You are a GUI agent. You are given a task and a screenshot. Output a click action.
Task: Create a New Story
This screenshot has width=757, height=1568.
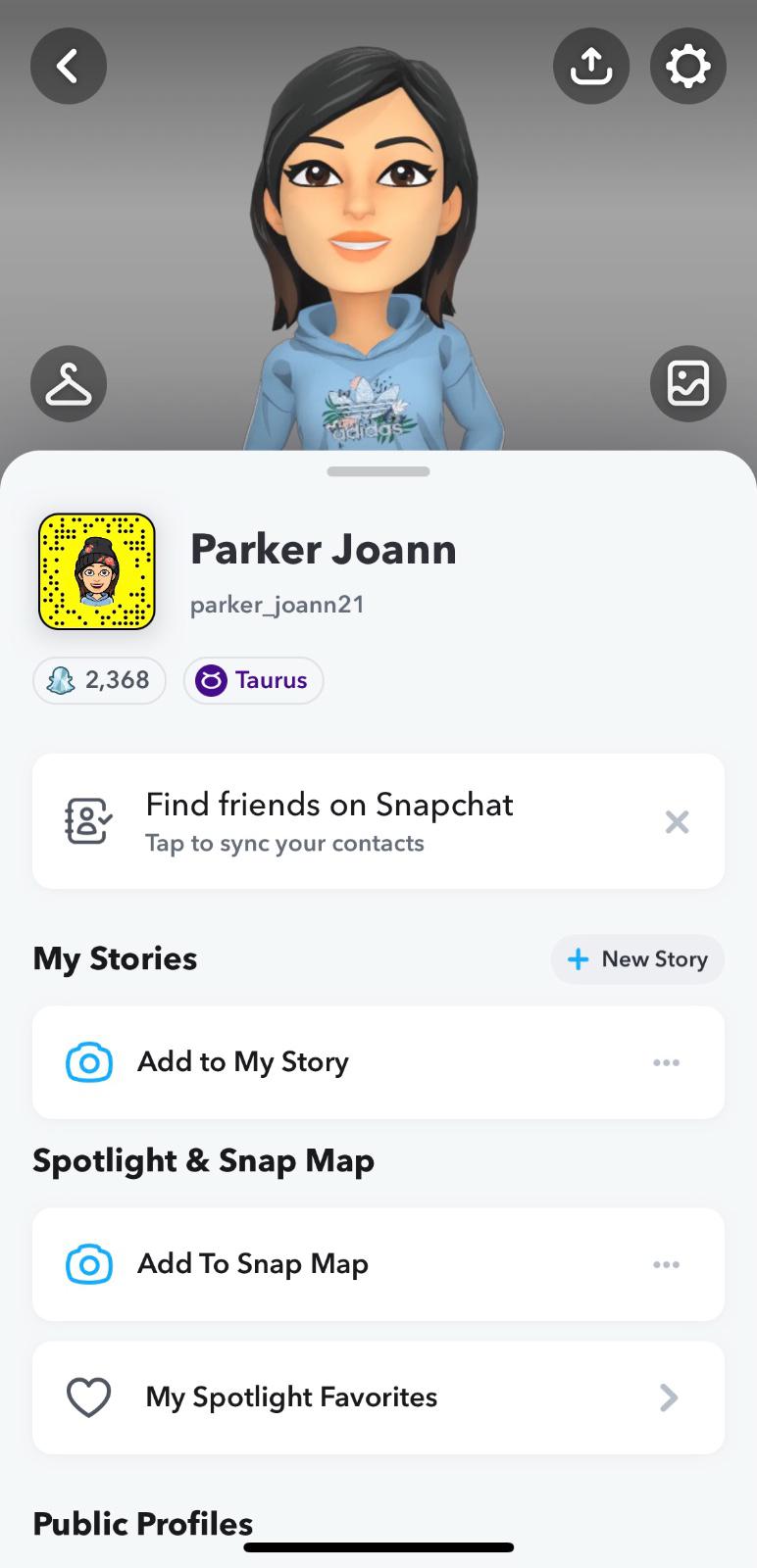pos(637,959)
